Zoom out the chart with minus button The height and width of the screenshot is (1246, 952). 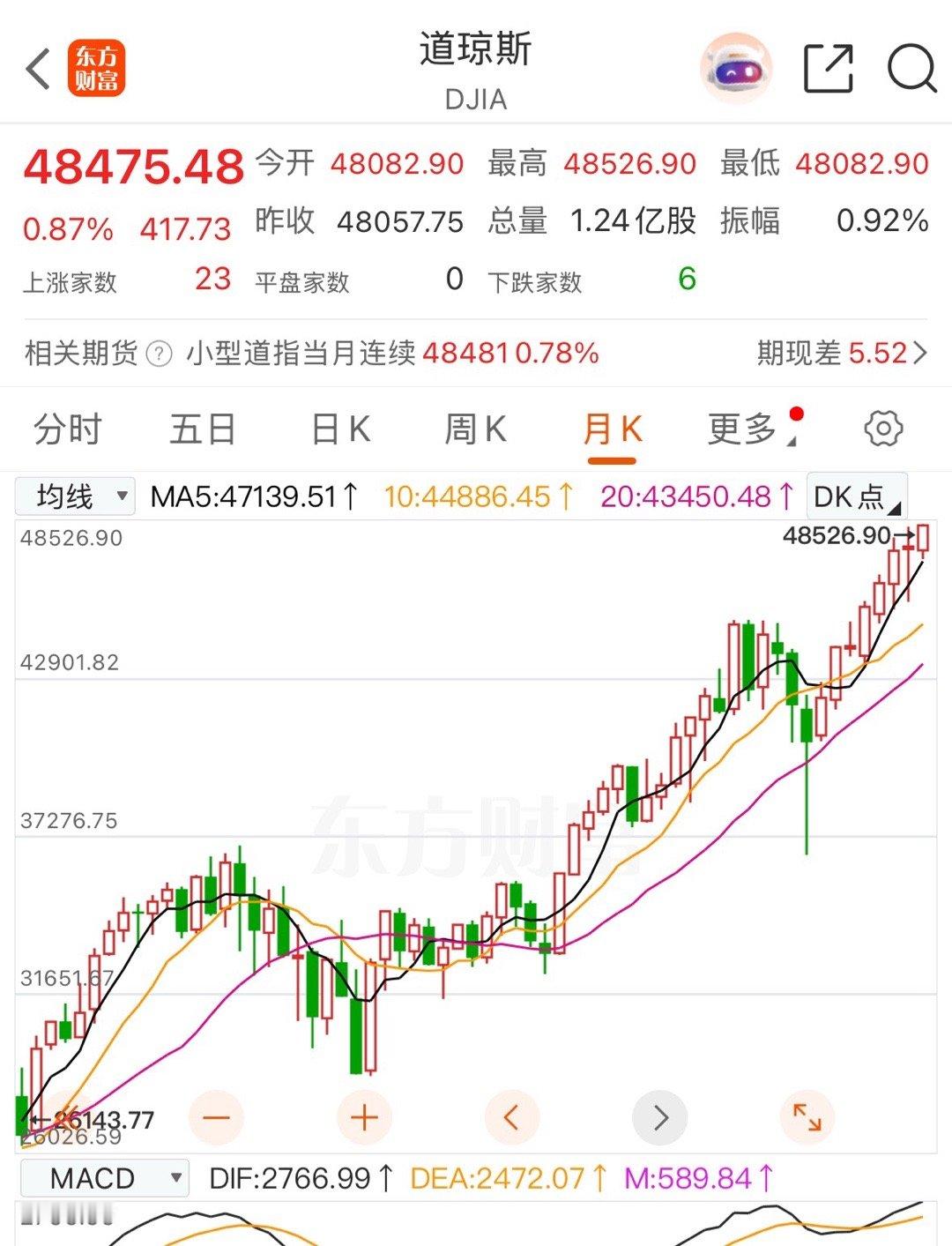point(215,1115)
